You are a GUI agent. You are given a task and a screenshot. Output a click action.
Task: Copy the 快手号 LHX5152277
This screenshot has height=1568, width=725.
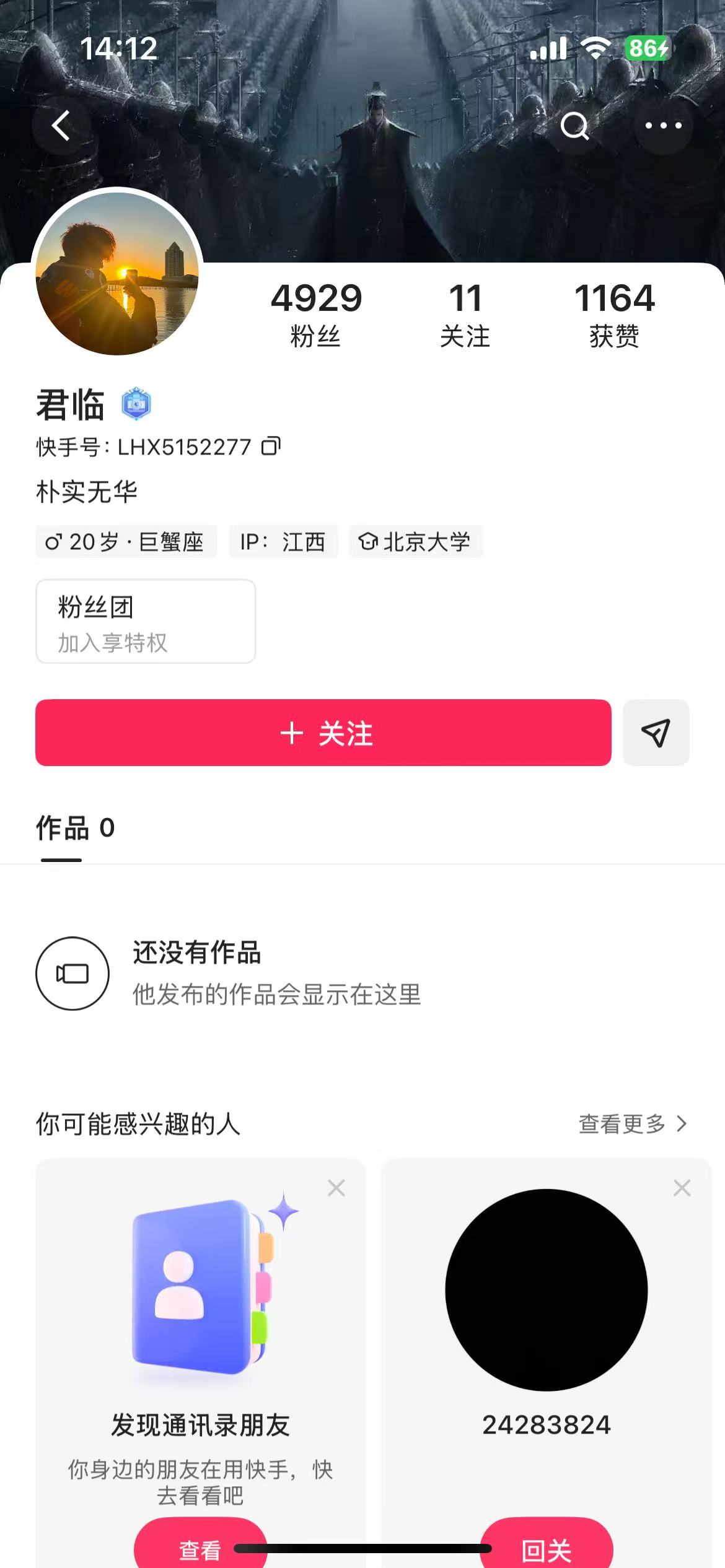pyautogui.click(x=271, y=446)
